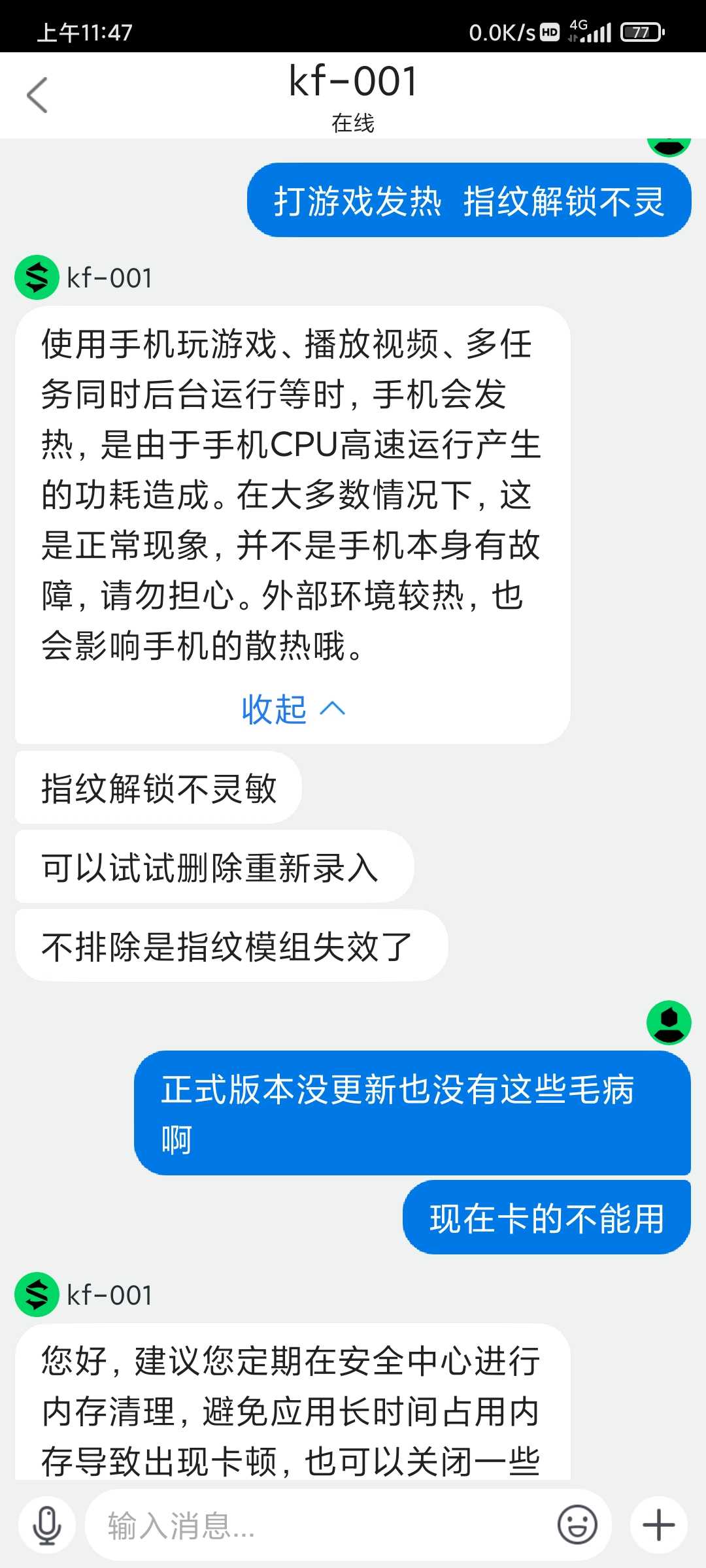The image size is (706, 1568).
Task: Go back from the kf-001 chat
Action: 37,95
